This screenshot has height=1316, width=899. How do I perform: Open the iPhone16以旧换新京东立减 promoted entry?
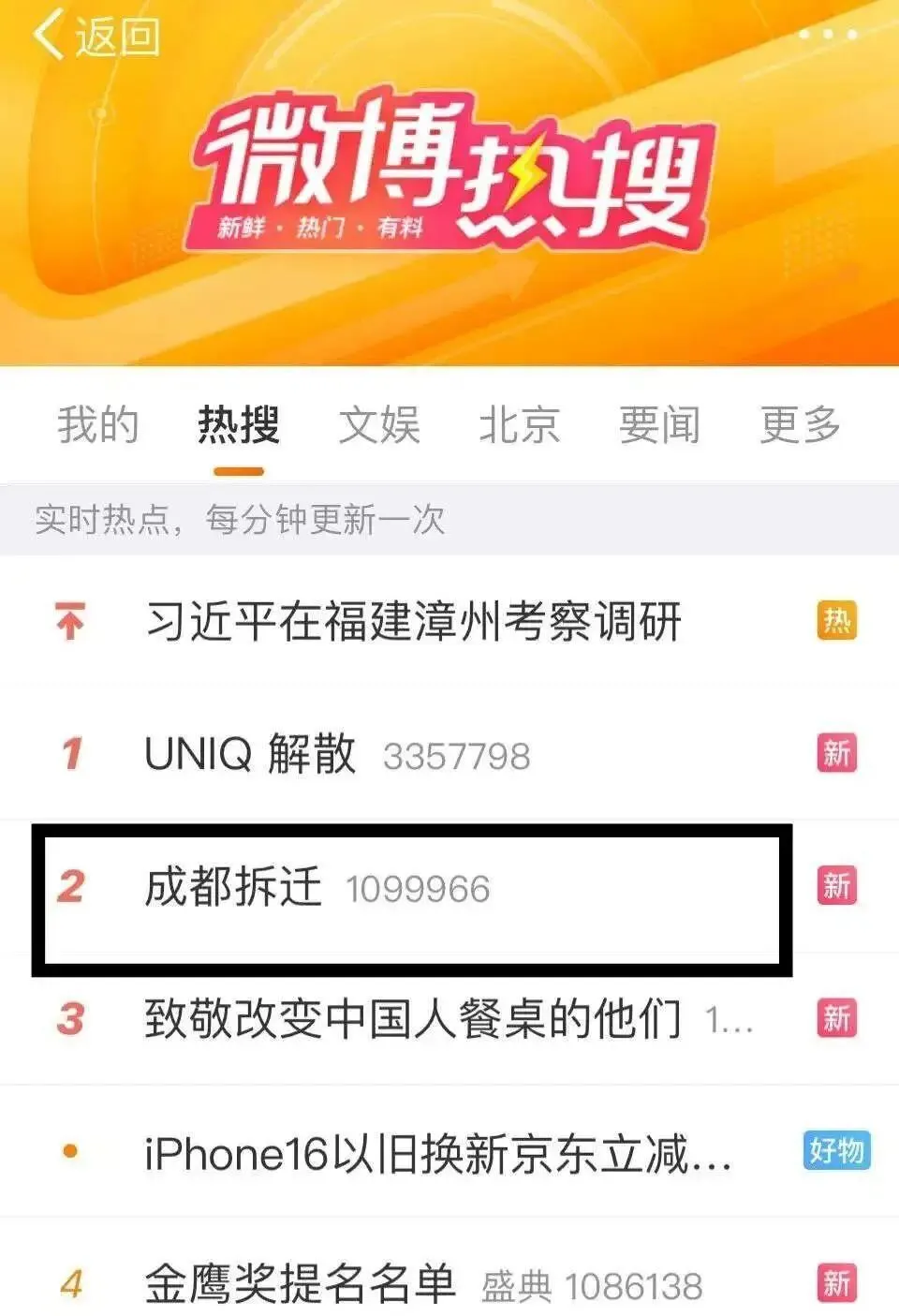[x=437, y=1153]
